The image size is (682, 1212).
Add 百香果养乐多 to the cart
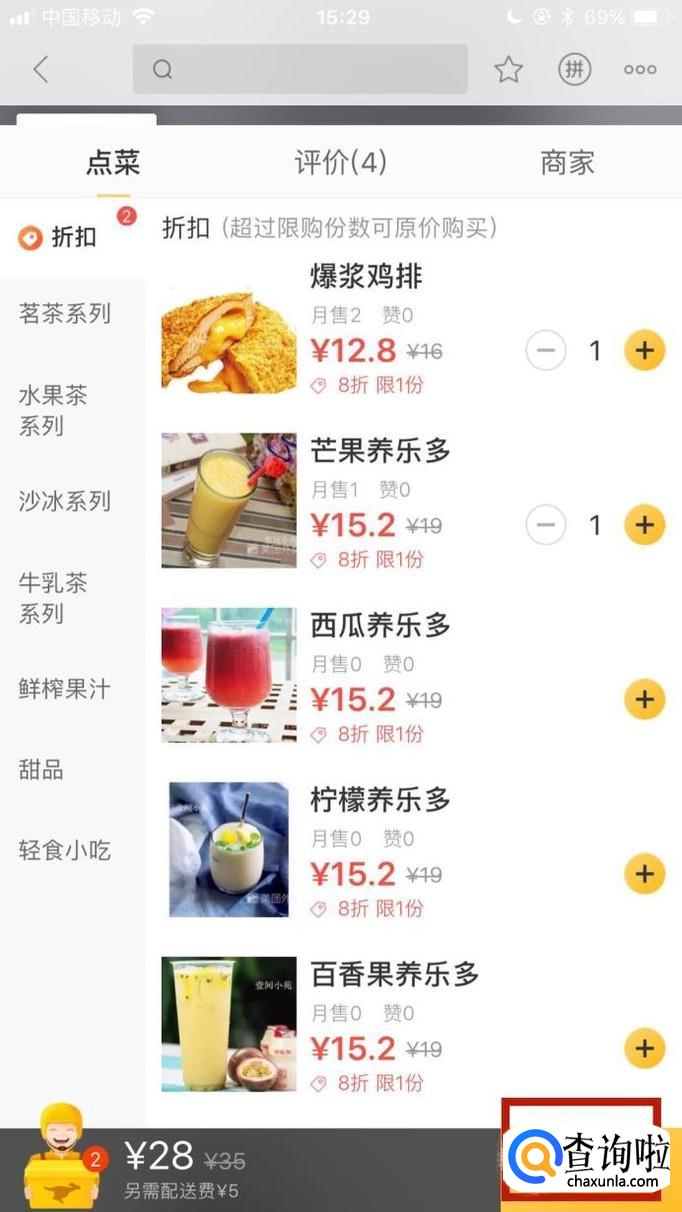644,1048
